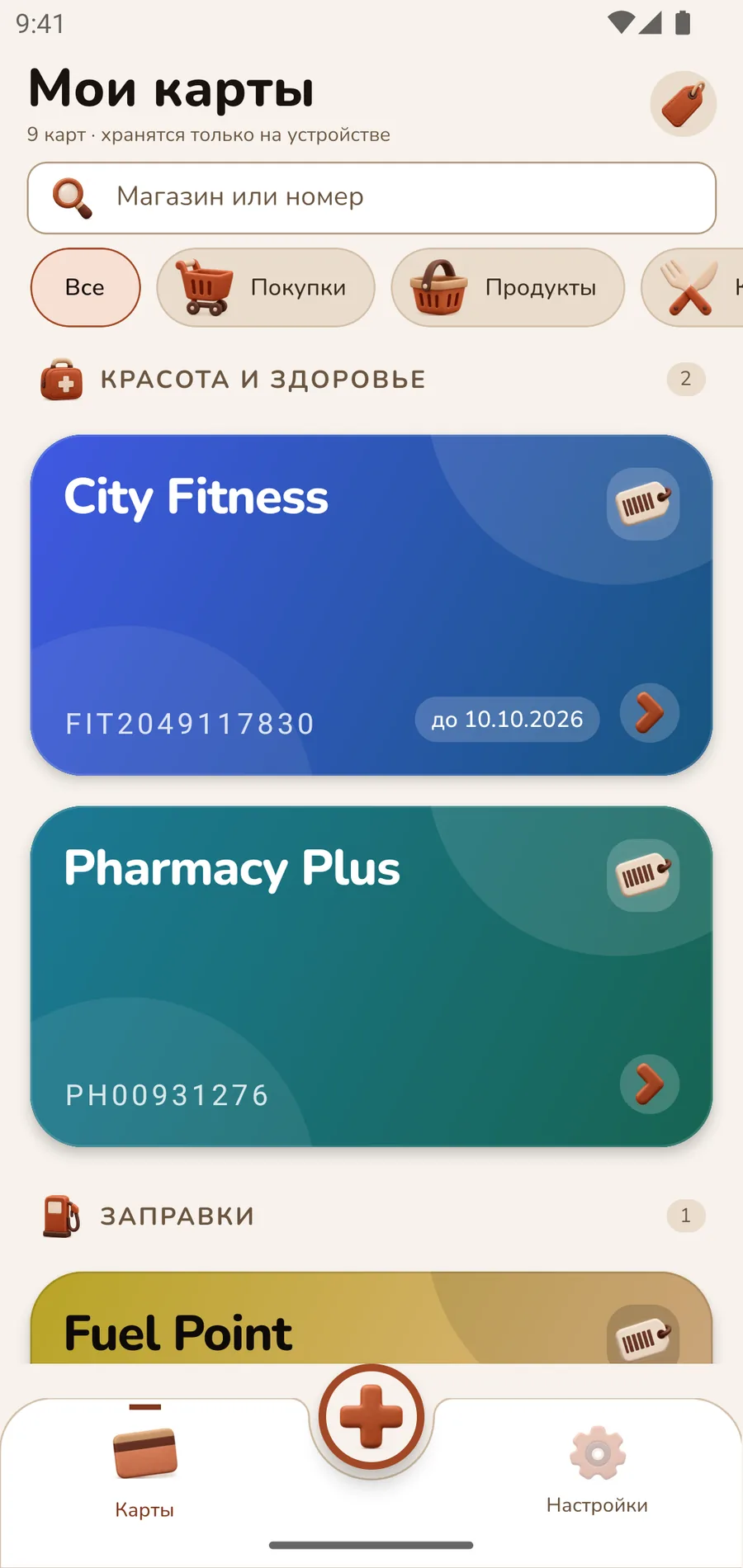Screen dimensions: 743x1568
Task: Add a new card with the plus button
Action: [371, 1417]
